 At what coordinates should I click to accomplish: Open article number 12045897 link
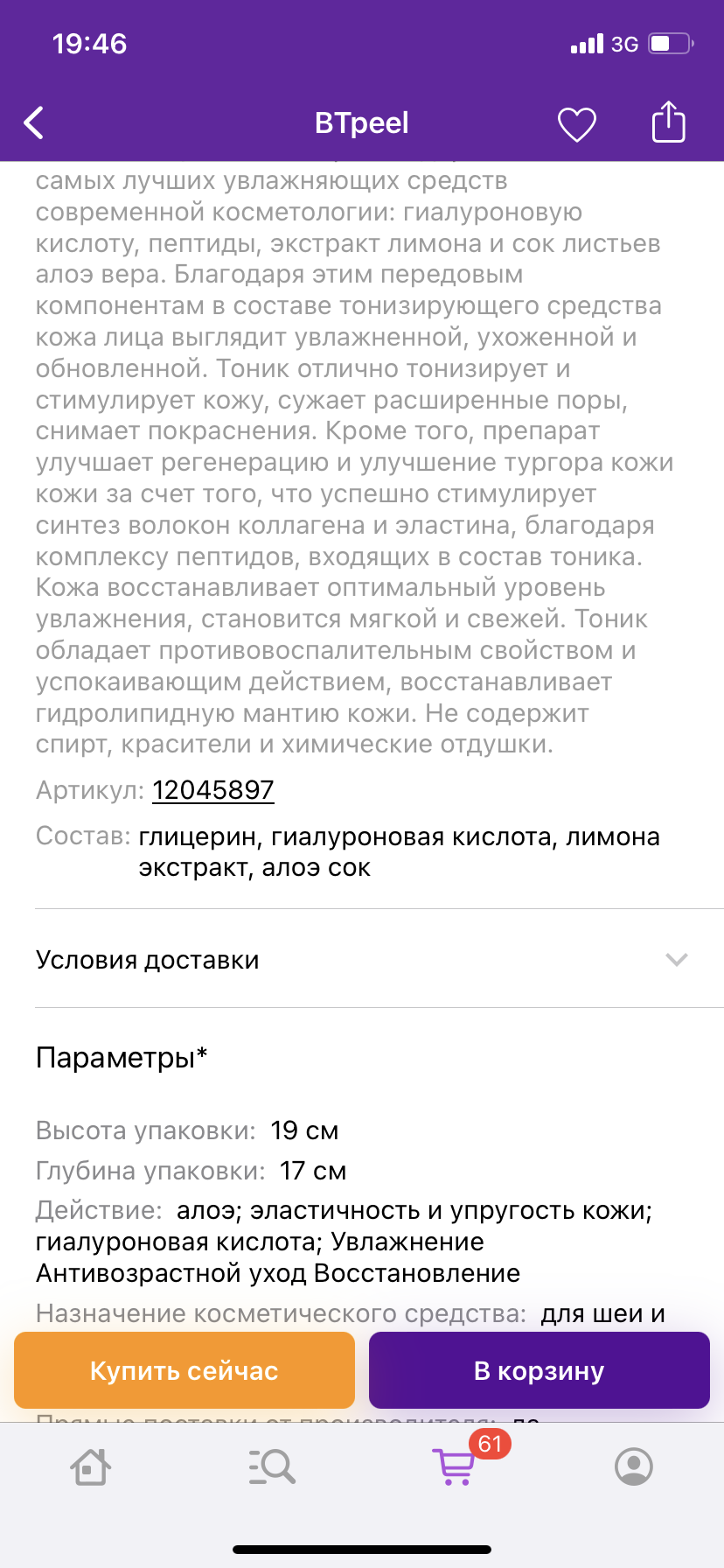(213, 790)
